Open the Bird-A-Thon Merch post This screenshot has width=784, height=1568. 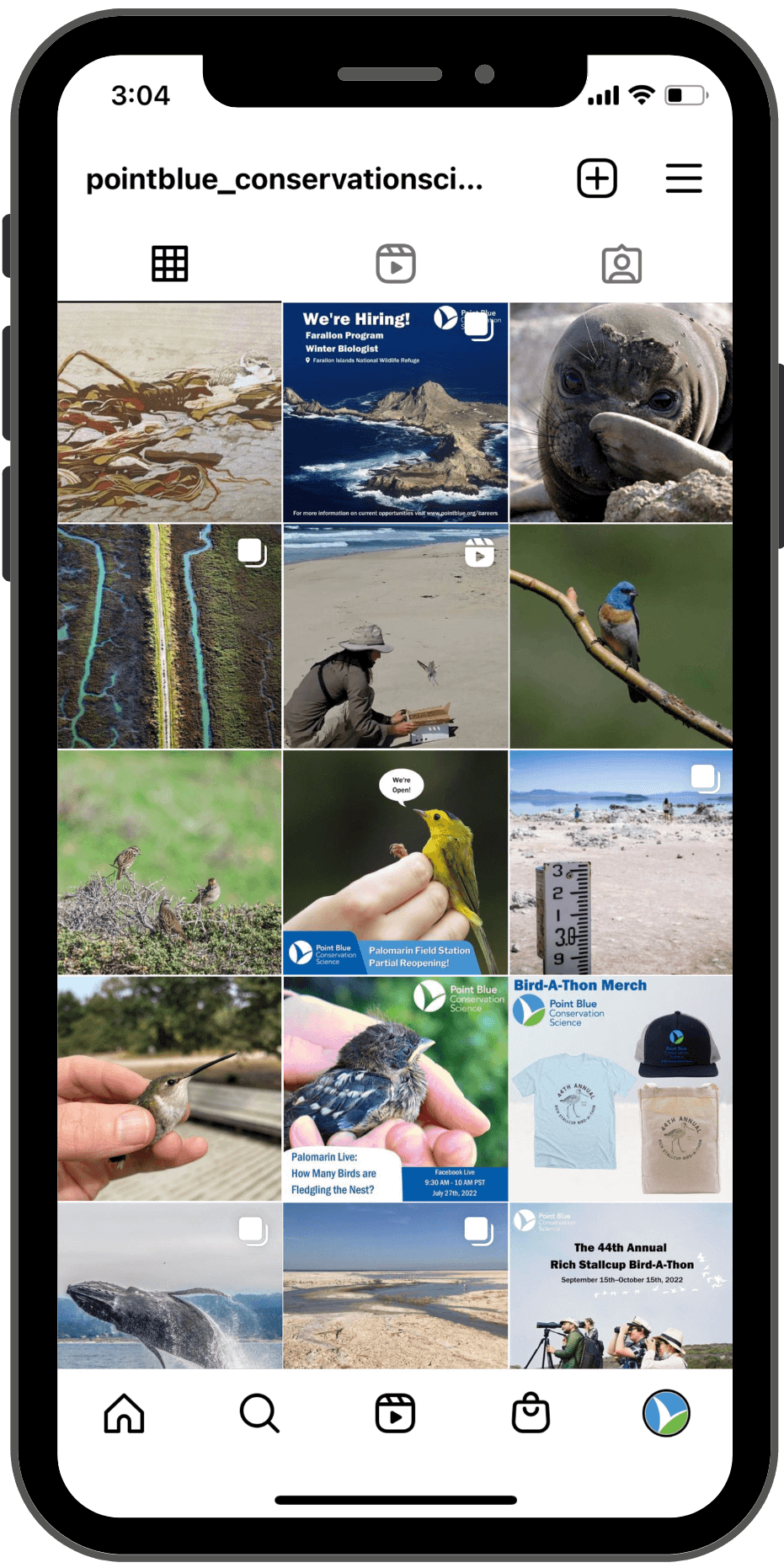621,1088
